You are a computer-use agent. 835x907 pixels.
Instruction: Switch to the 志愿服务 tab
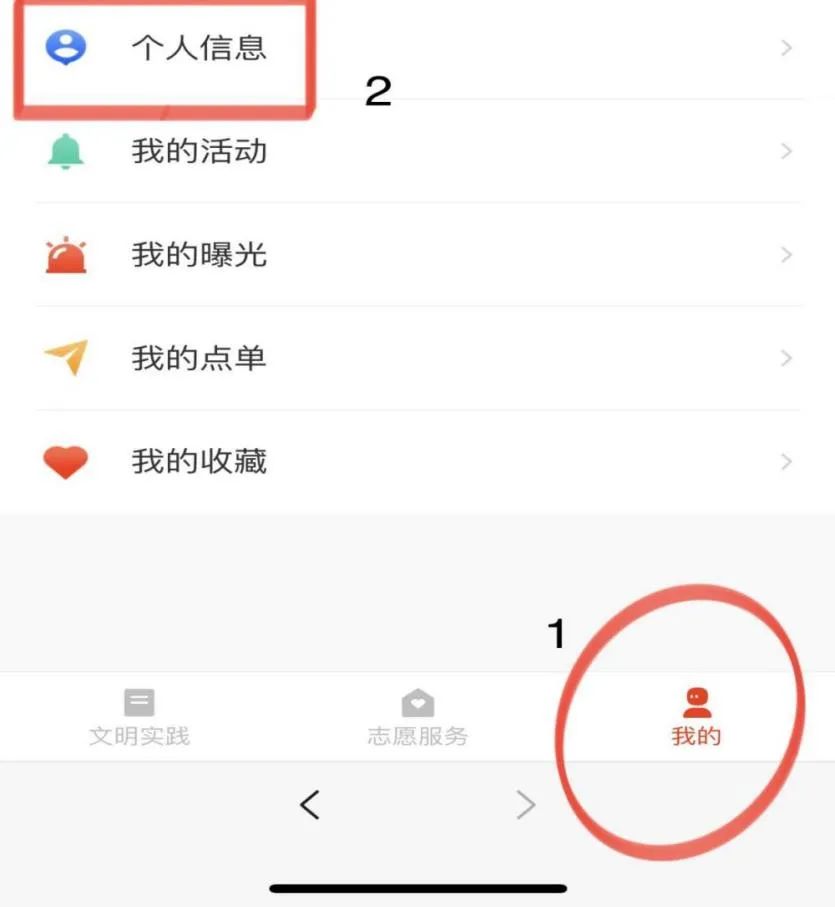point(417,718)
